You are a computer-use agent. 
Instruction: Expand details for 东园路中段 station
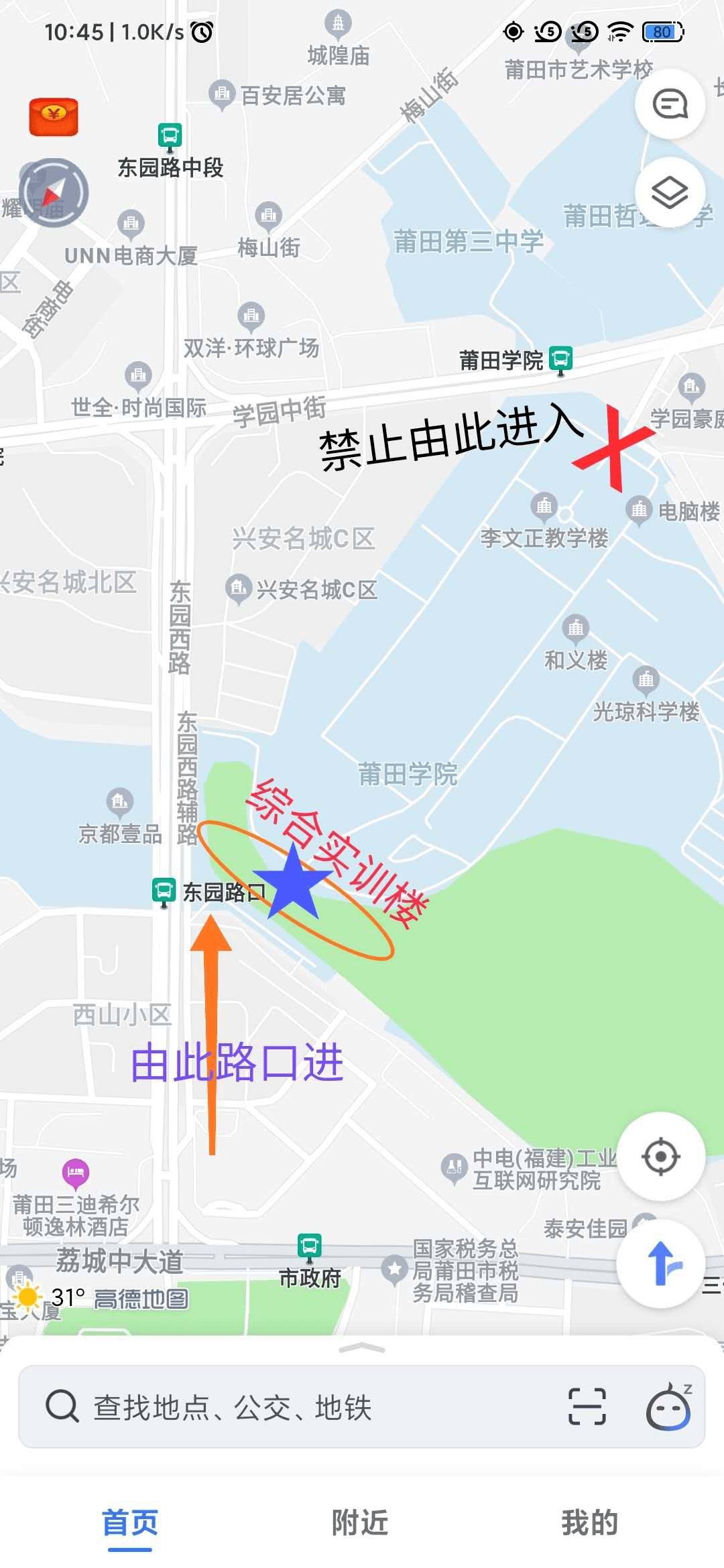(x=170, y=135)
